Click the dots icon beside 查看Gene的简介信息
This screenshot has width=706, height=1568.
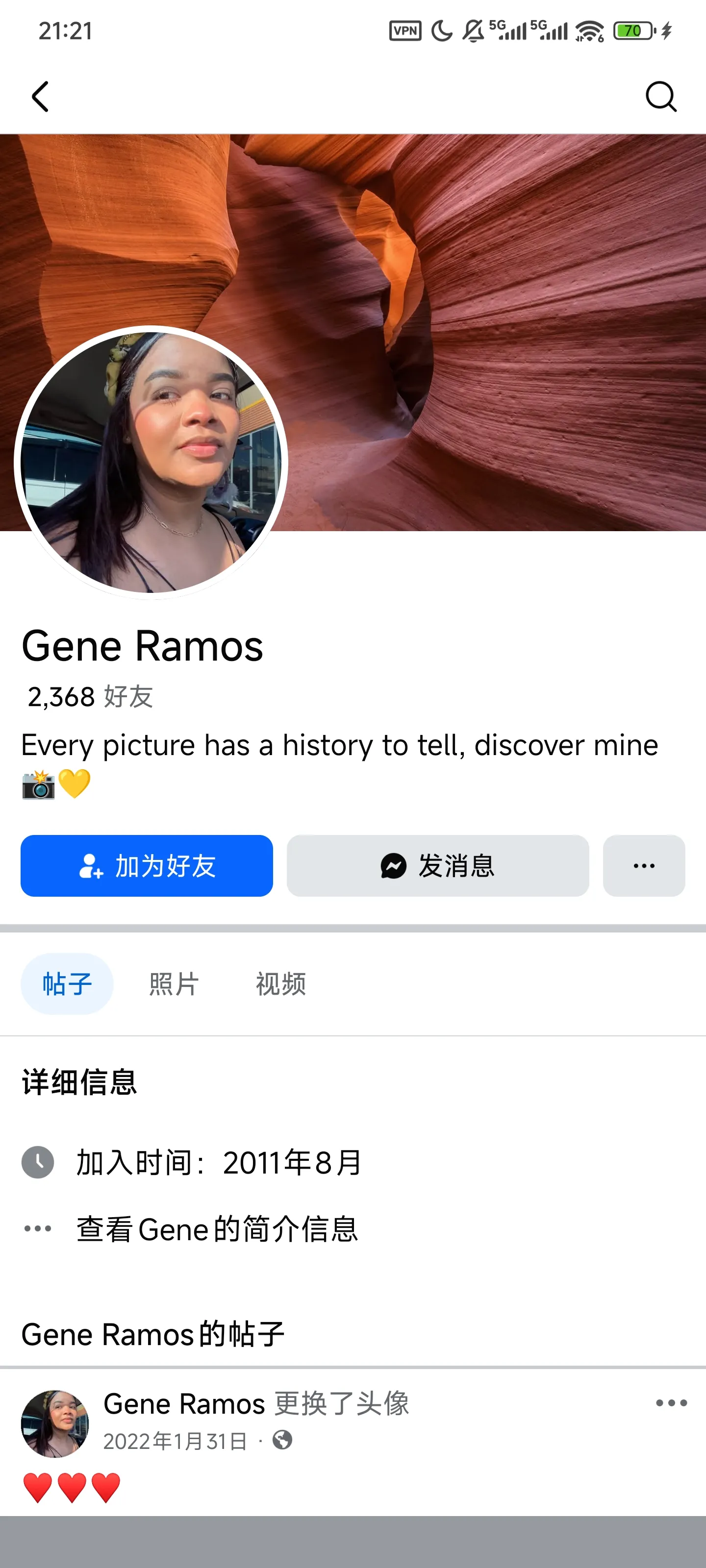tap(38, 1228)
